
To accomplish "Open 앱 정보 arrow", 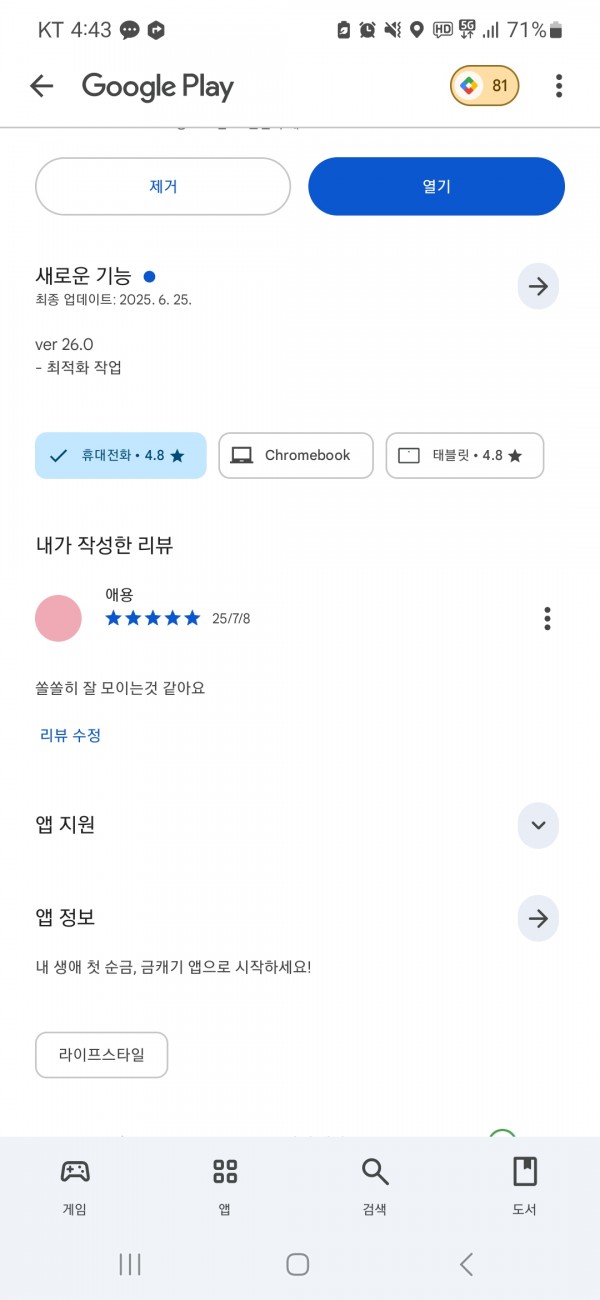I will [x=538, y=918].
